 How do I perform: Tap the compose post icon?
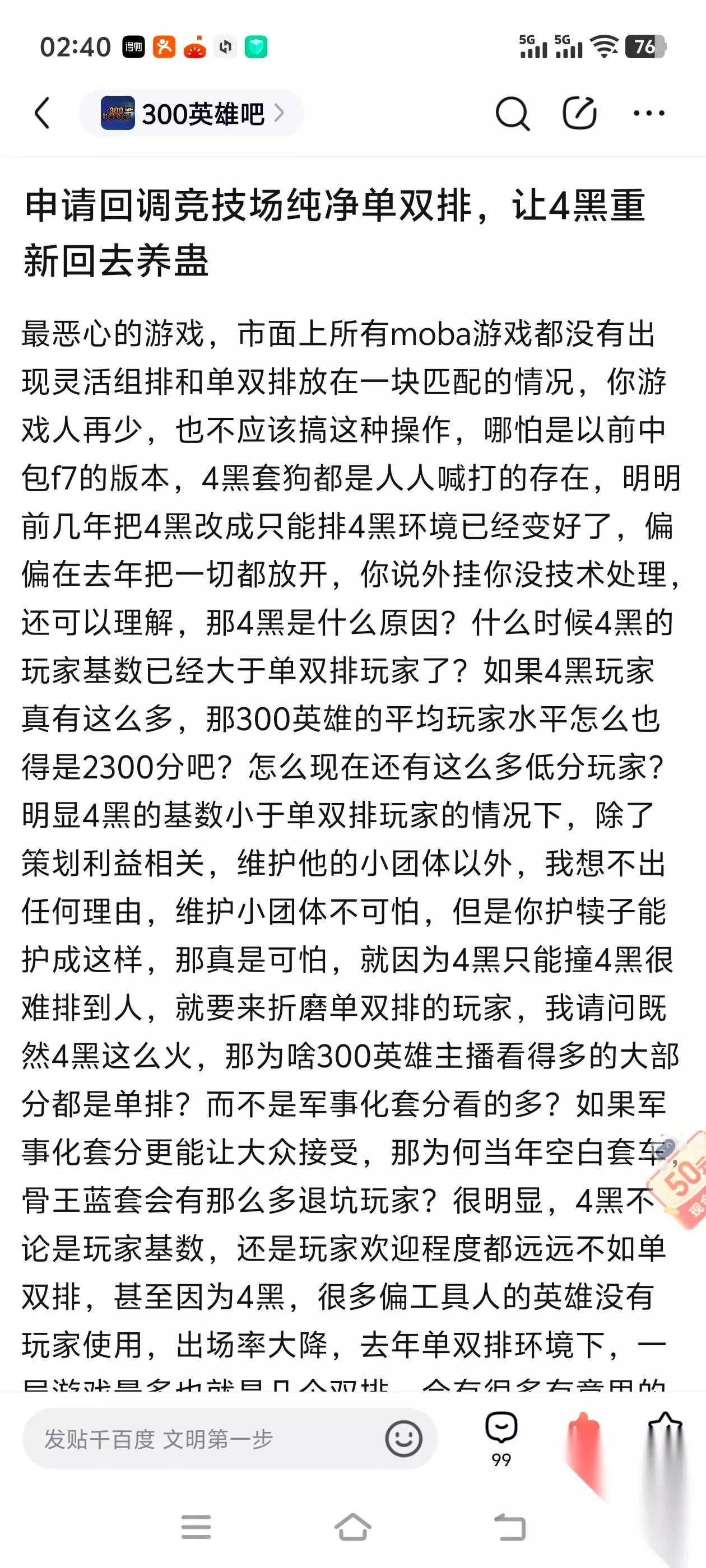tap(579, 113)
